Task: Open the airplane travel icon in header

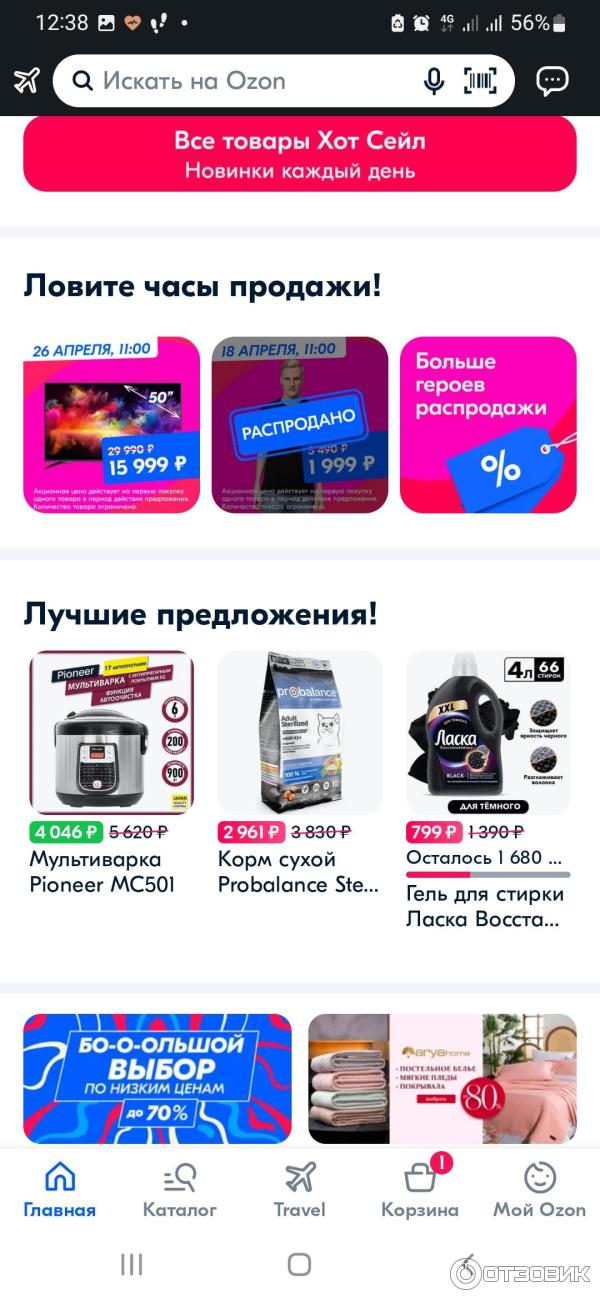Action: 26,81
